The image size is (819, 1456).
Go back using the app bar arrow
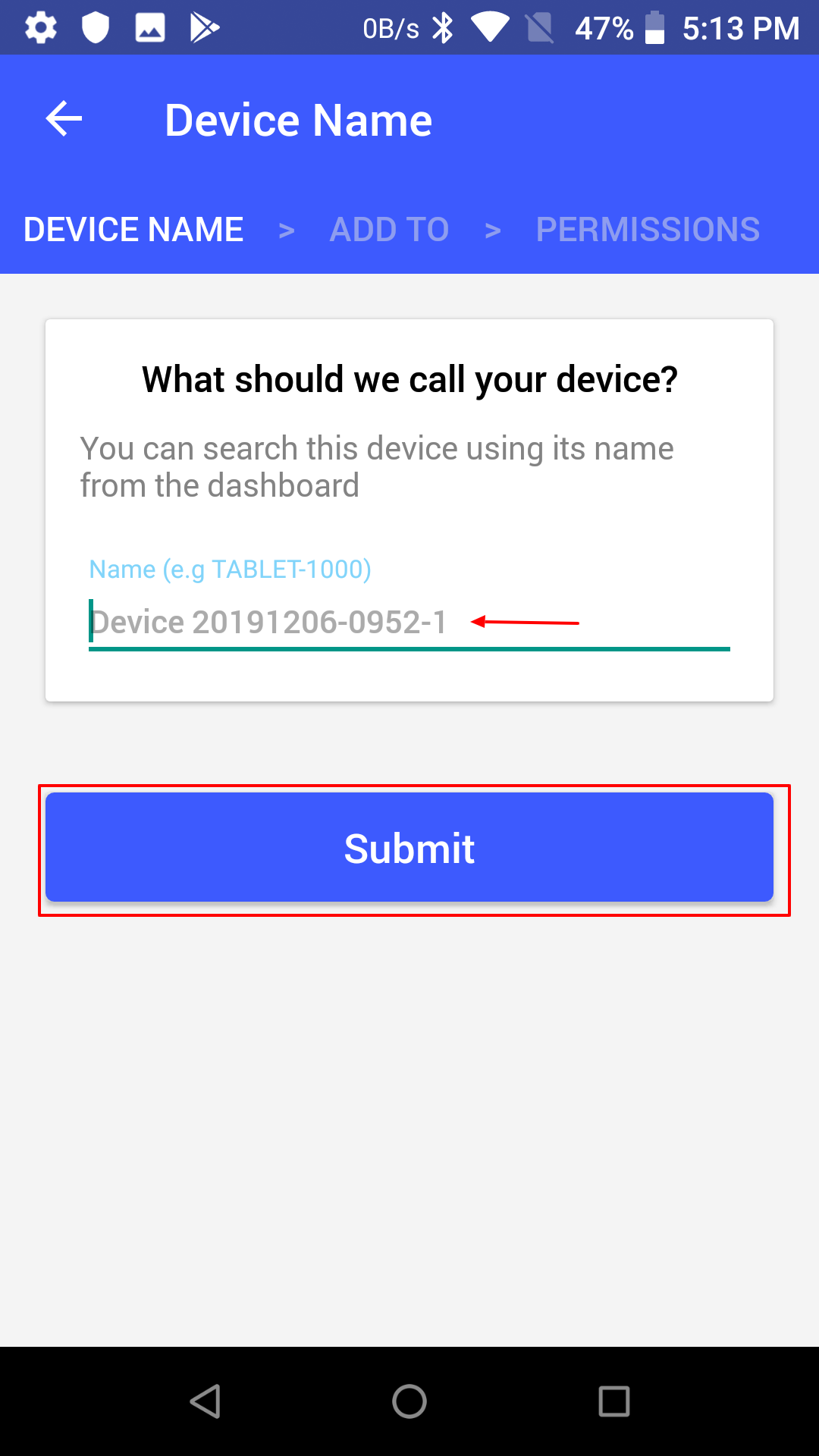tap(64, 119)
